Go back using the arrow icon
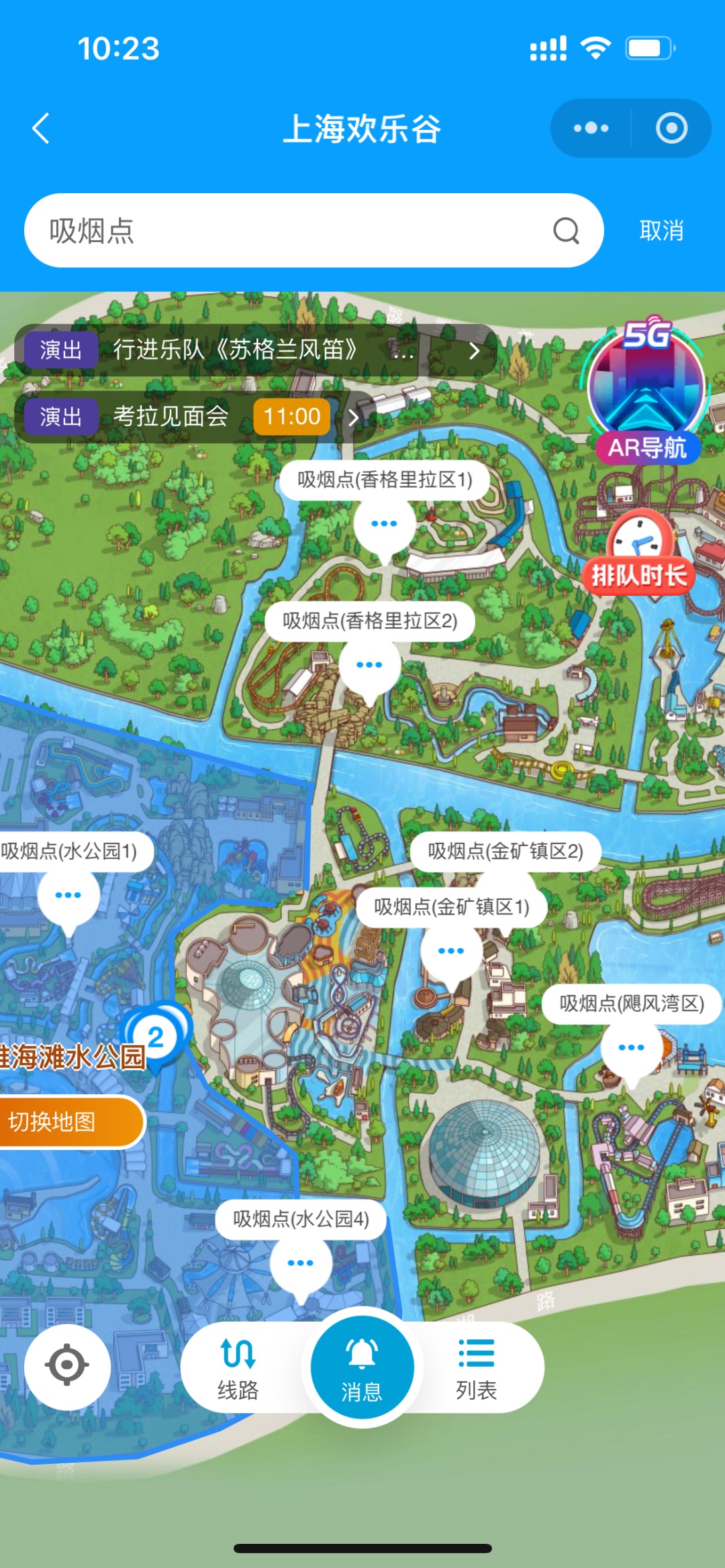Screen dimensions: 725x1568 tap(42, 128)
